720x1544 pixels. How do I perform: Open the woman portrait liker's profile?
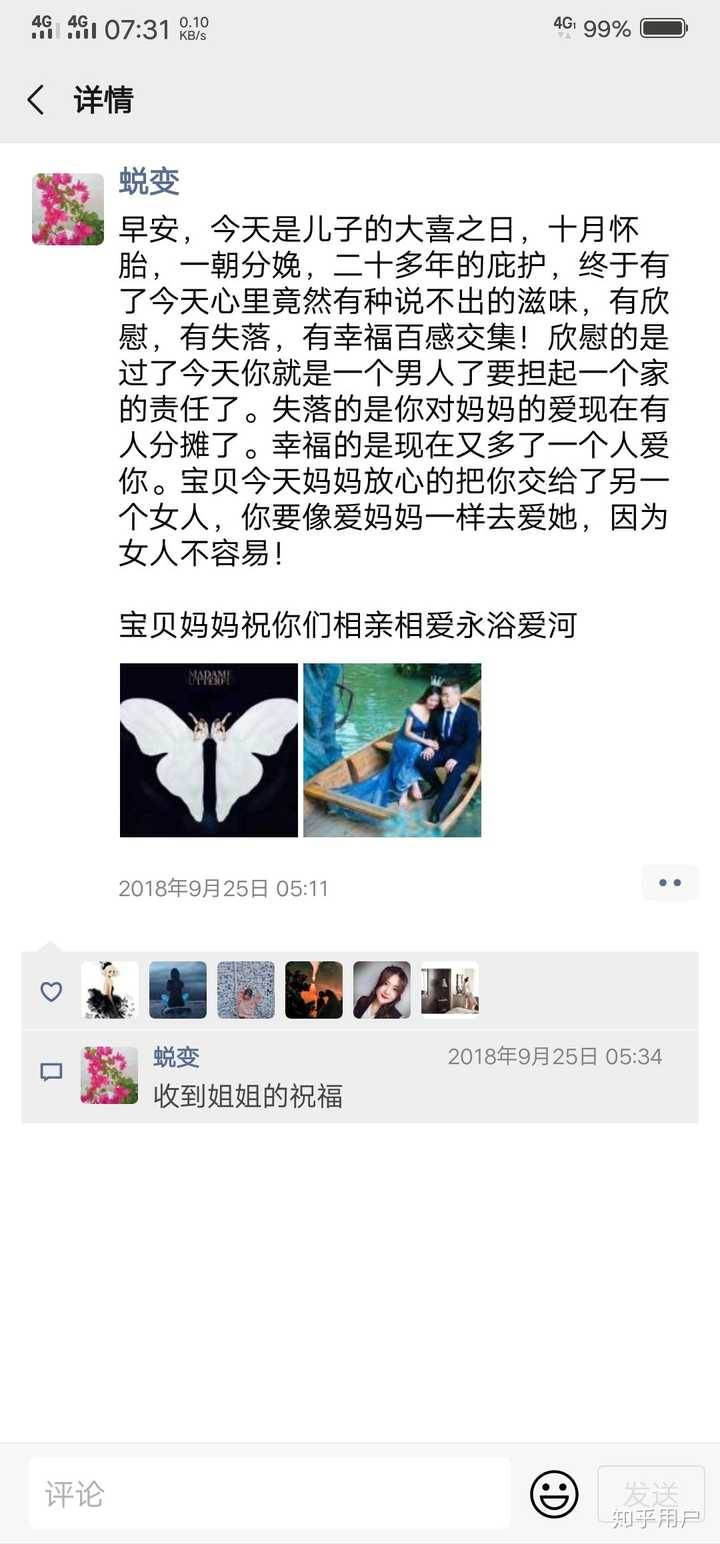pyautogui.click(x=382, y=990)
